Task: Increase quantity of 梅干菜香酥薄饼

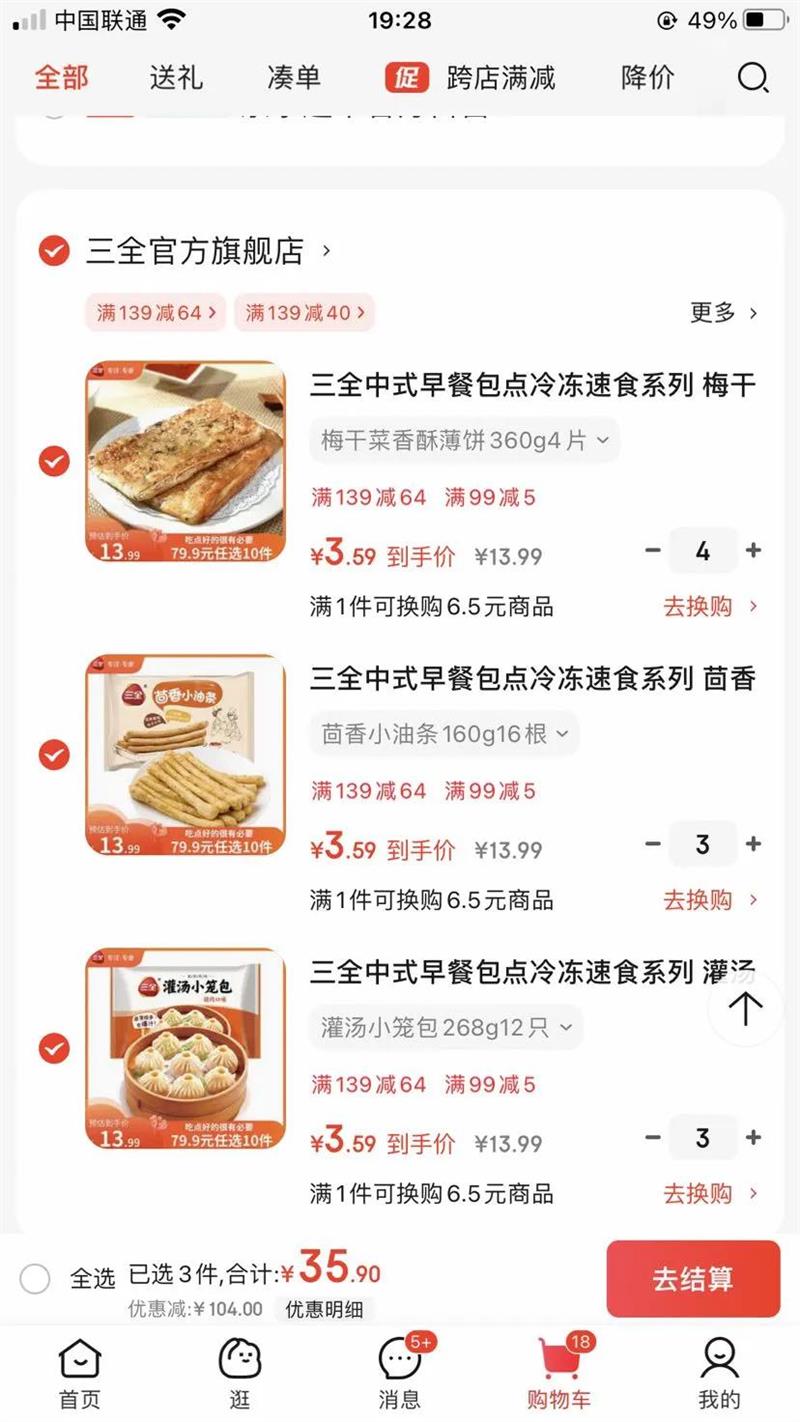Action: point(754,550)
